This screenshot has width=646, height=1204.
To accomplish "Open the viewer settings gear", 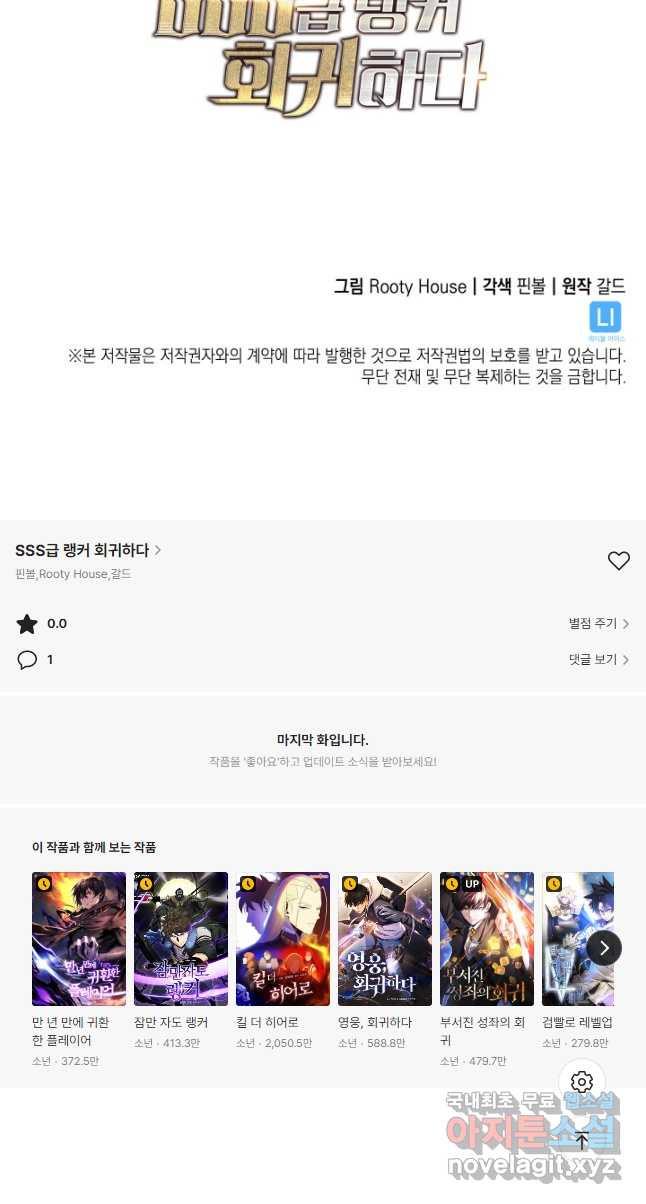I will pos(582,1082).
